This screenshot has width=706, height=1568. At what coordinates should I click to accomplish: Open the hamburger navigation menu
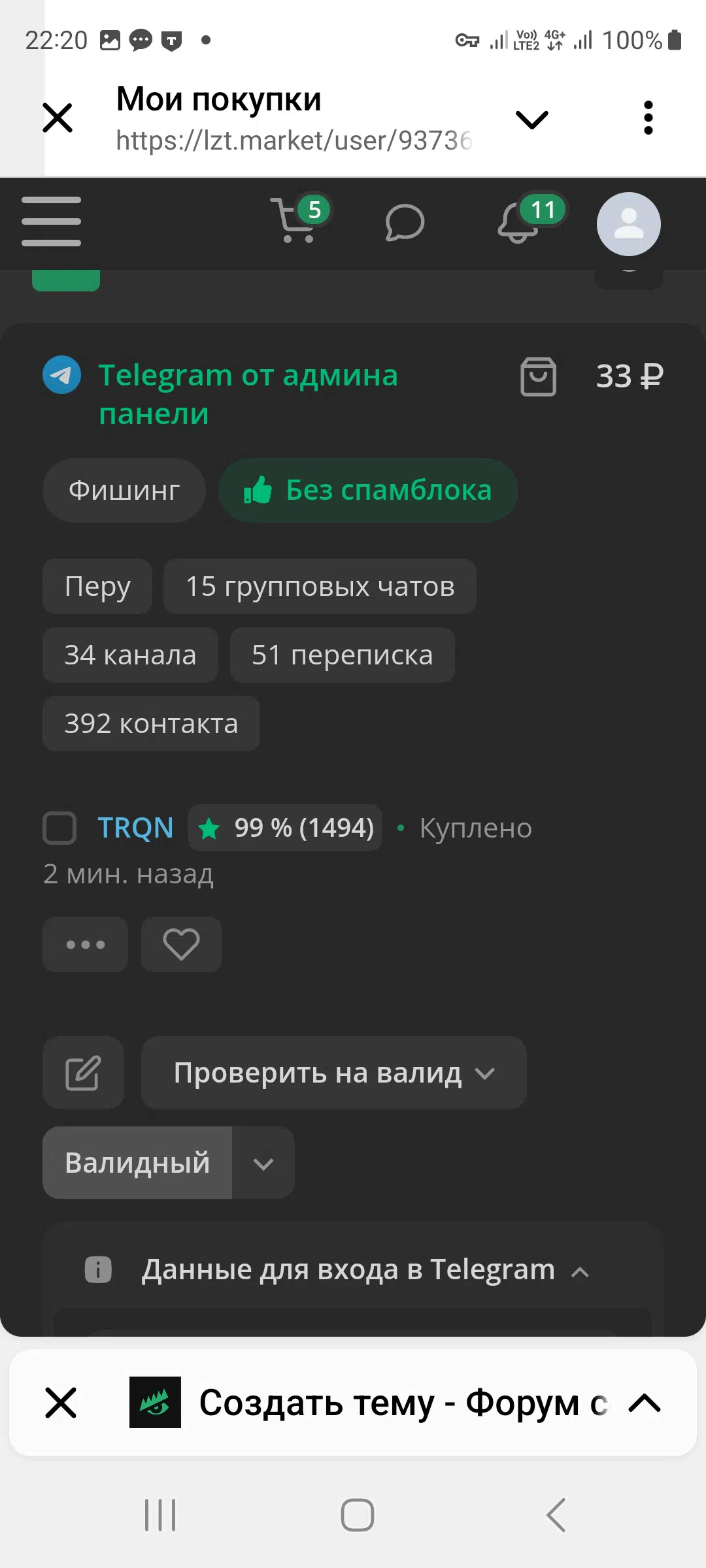(51, 221)
